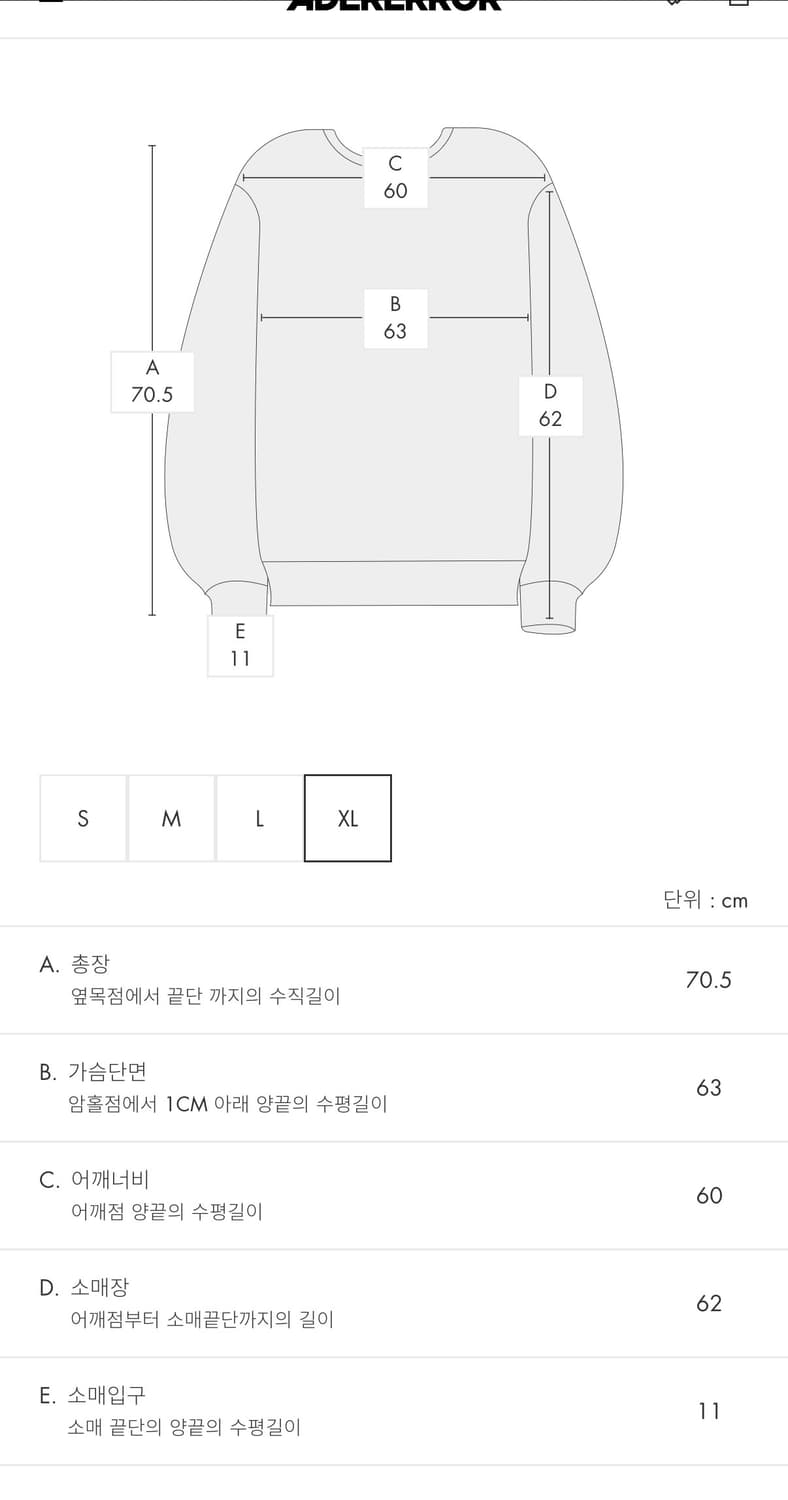Screen dimensions: 788x1500
Task: Click the 단위 : cm label
Action: pos(707,900)
